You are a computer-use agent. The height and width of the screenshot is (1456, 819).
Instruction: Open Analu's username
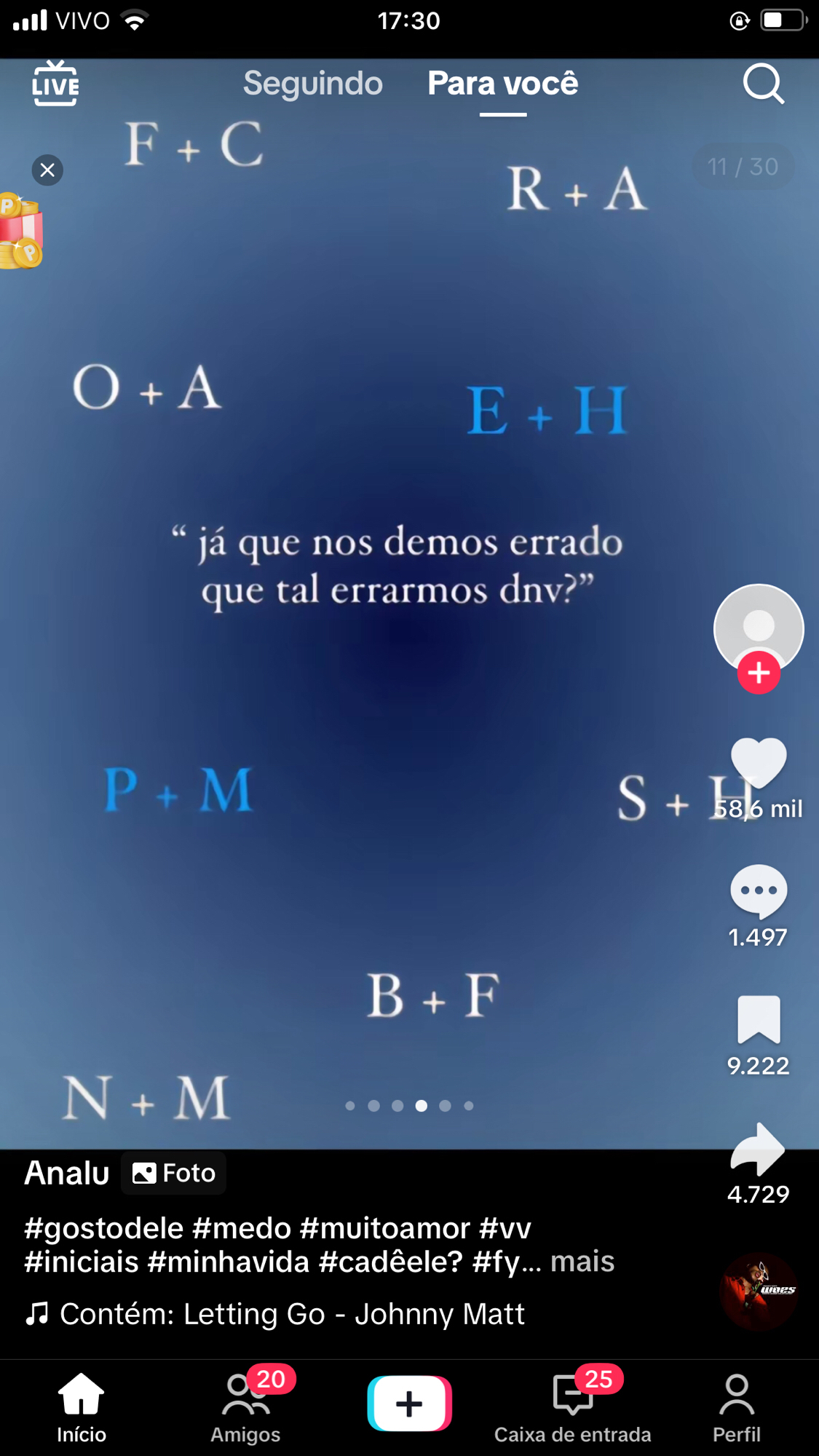click(x=67, y=1173)
